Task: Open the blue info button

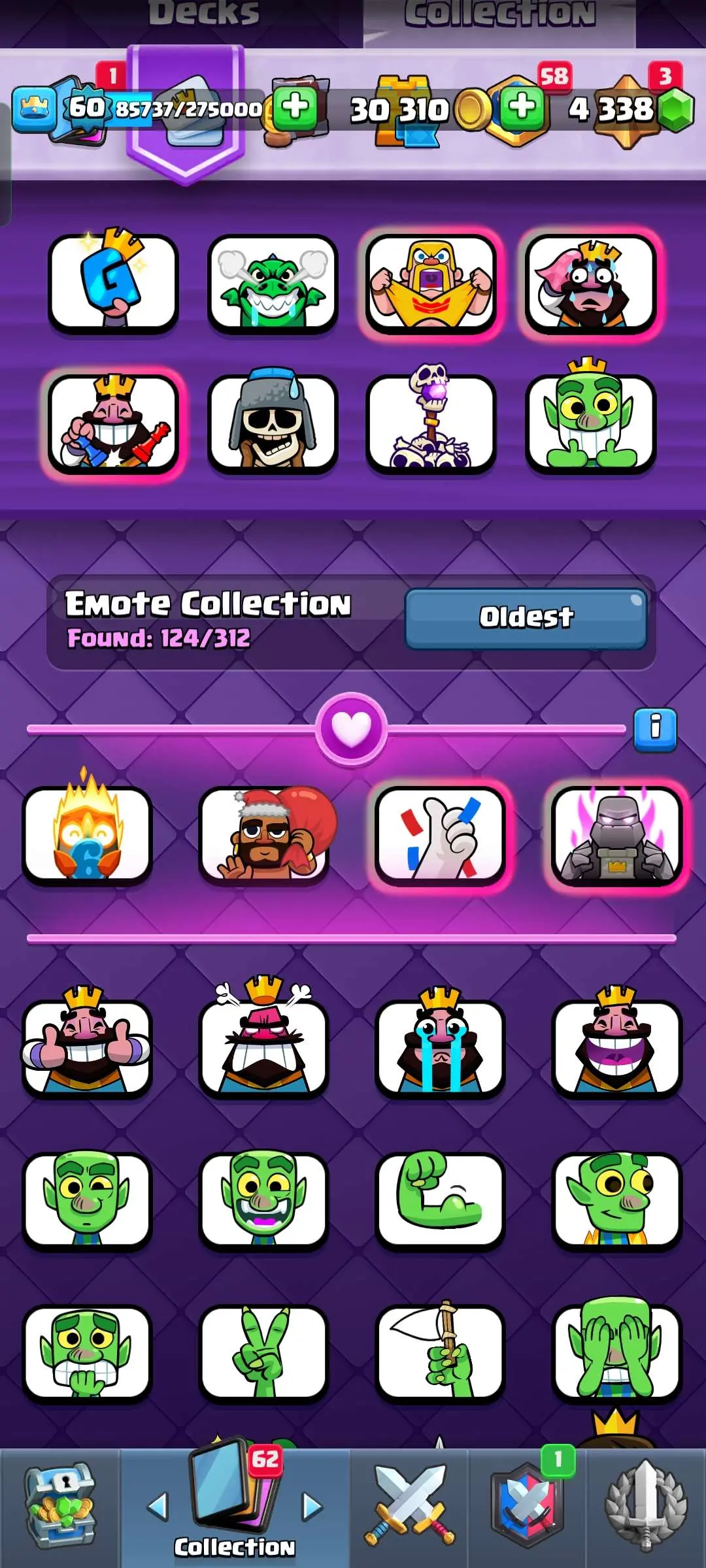Action: [x=655, y=728]
